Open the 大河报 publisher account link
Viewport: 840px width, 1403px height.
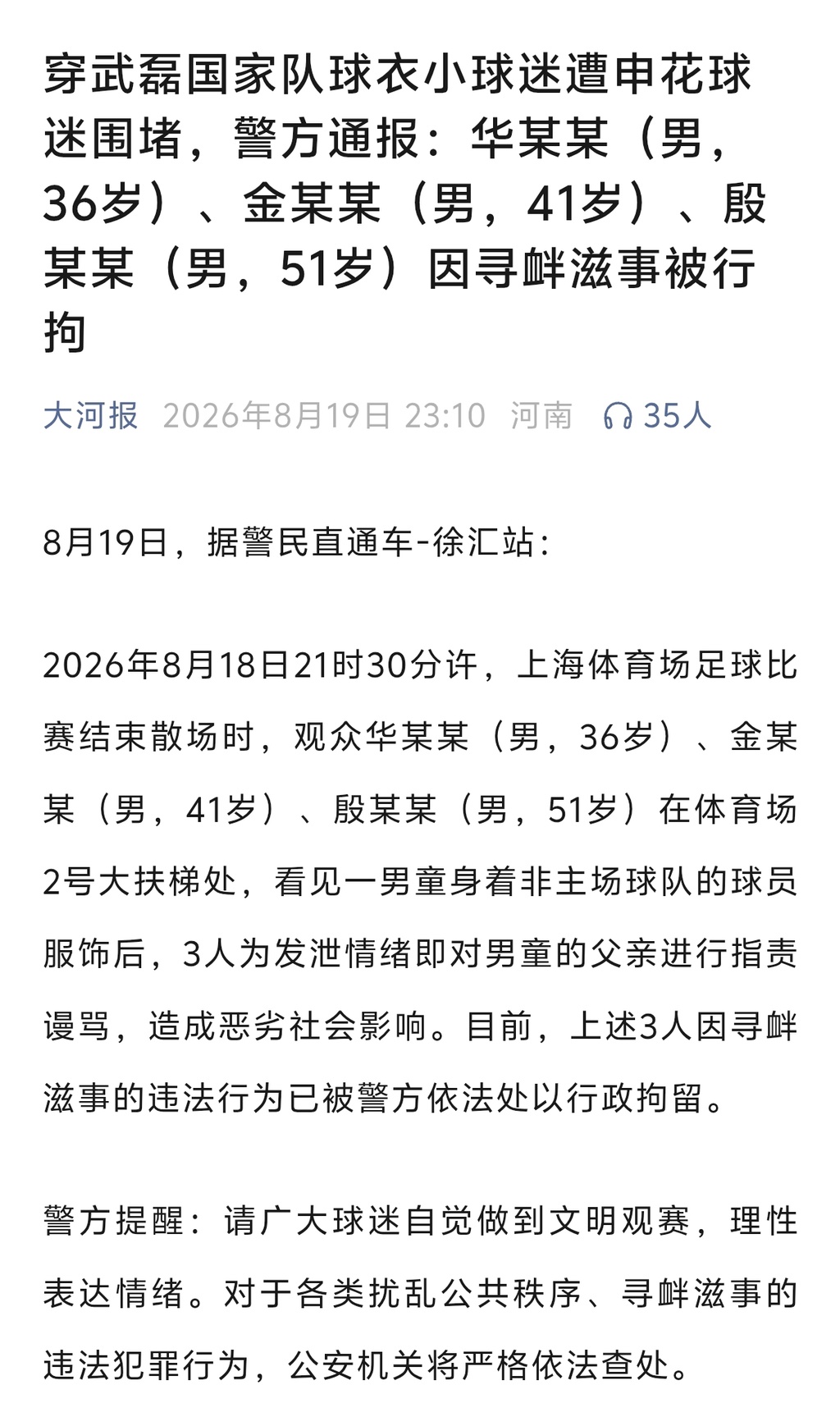click(x=90, y=415)
